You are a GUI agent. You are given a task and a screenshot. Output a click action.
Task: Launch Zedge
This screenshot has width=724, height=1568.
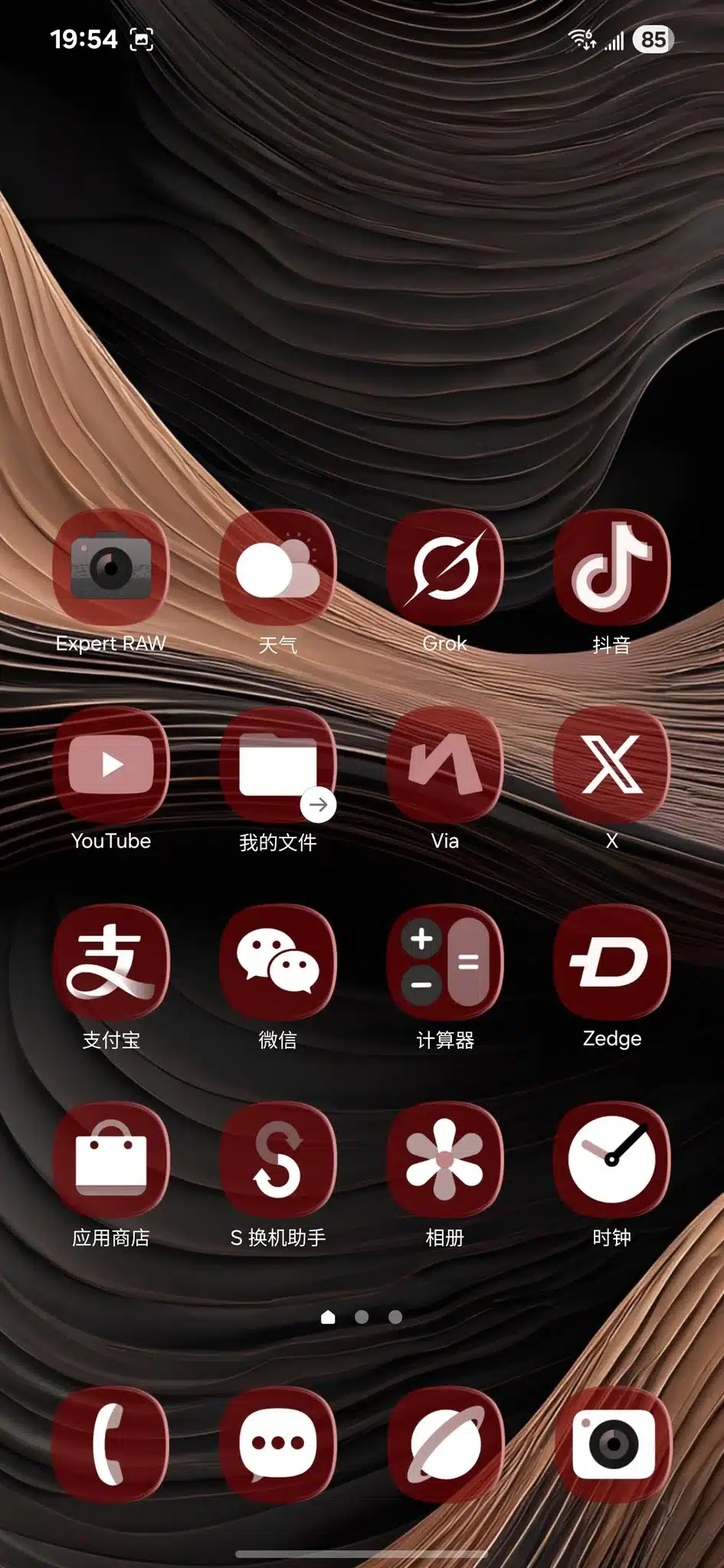611,962
